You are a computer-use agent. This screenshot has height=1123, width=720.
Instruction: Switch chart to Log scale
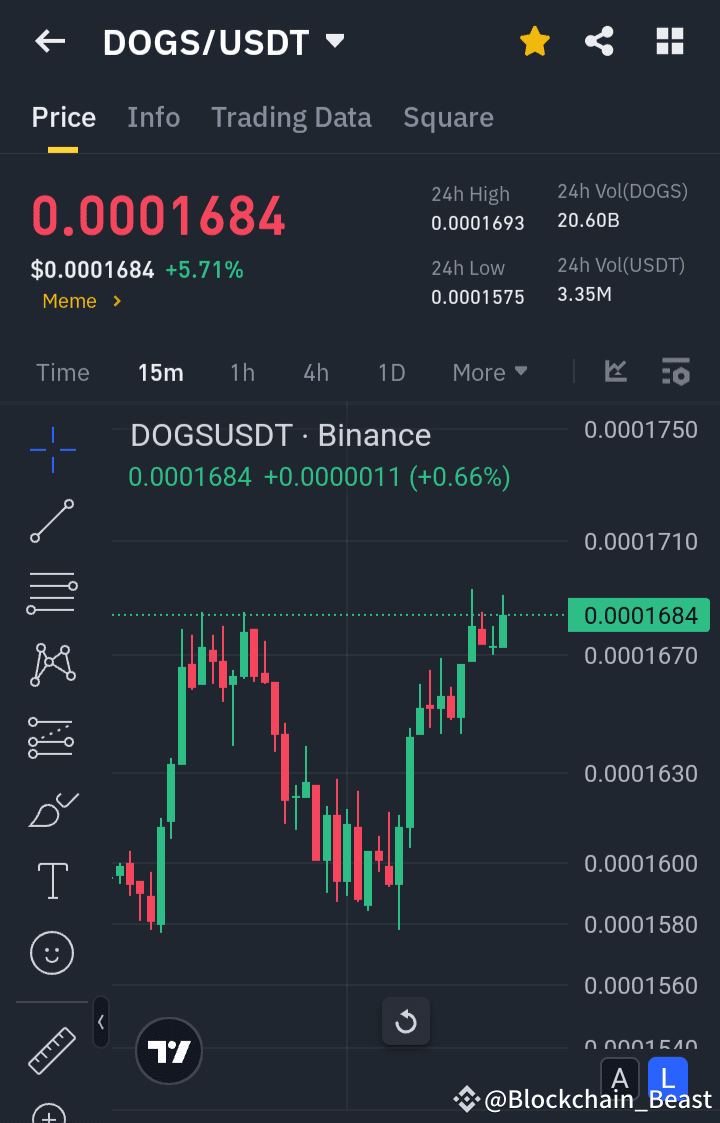(666, 1079)
